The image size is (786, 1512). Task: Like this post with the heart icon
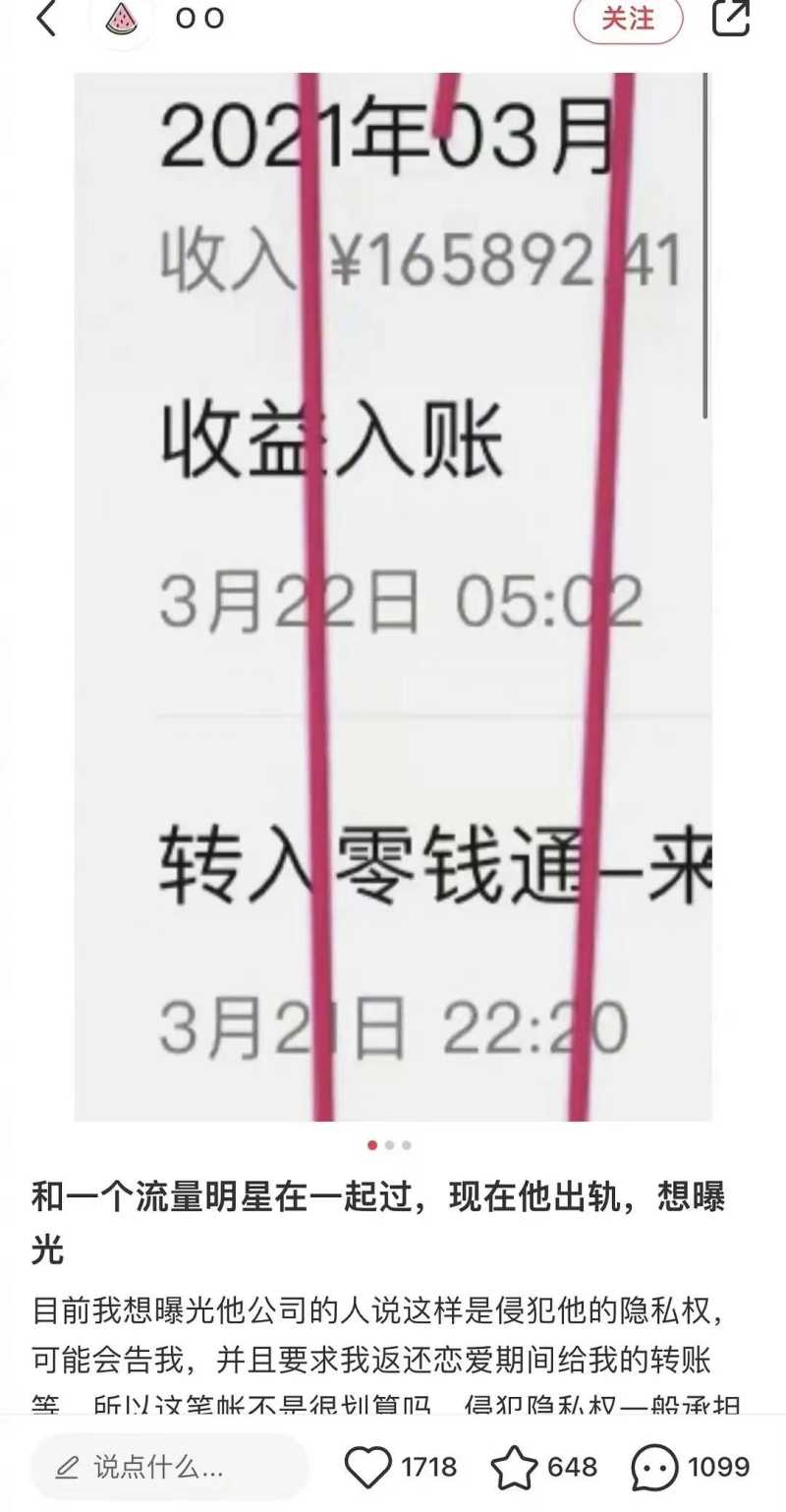coord(369,1469)
